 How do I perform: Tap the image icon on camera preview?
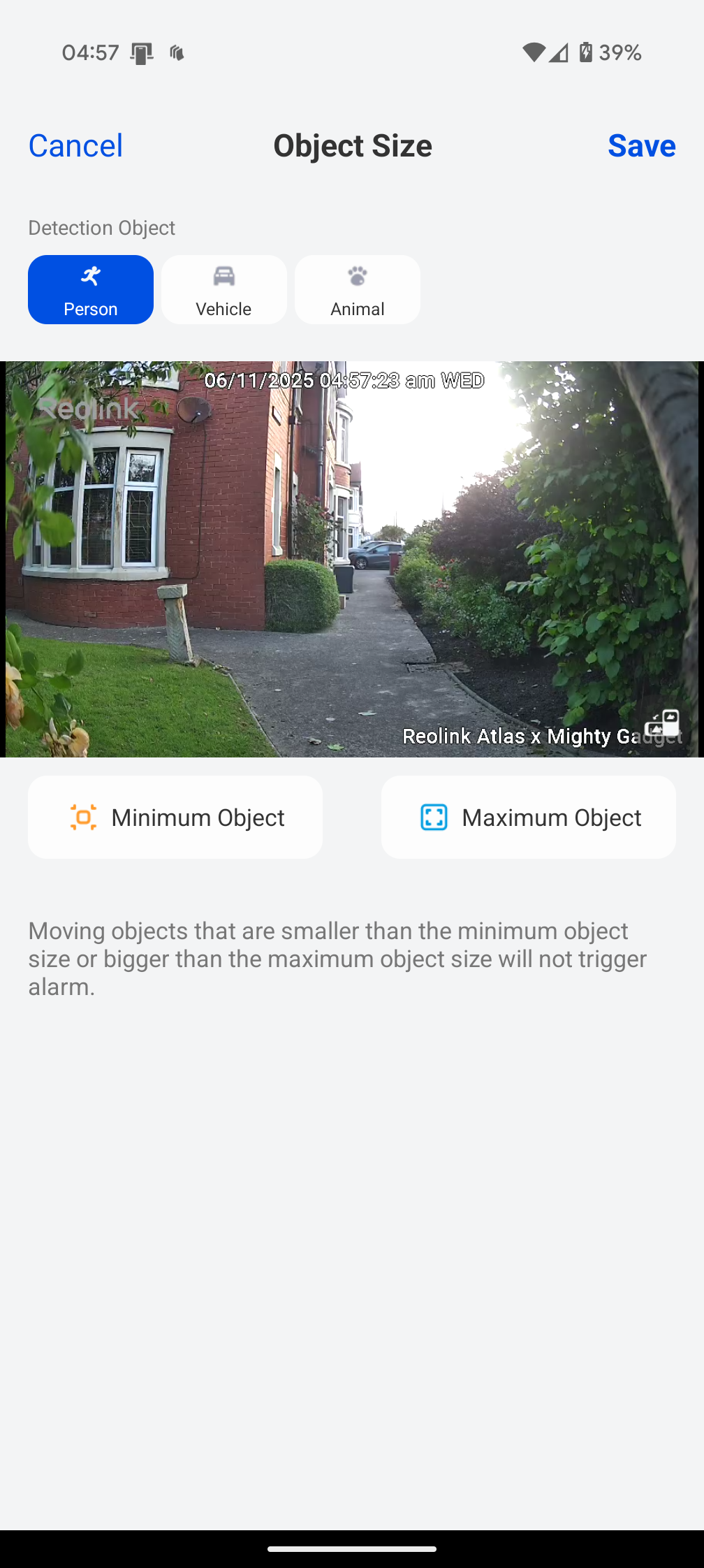pos(662,723)
